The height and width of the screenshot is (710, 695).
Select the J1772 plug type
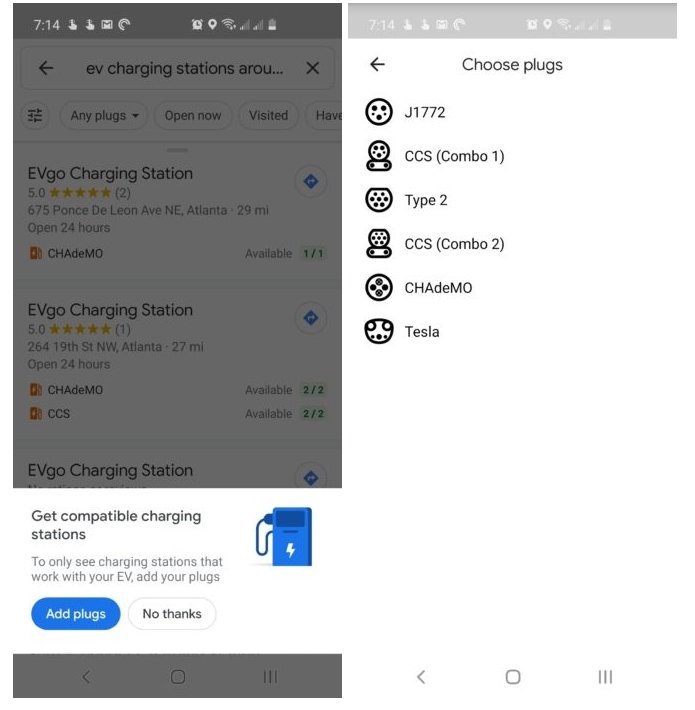(424, 113)
